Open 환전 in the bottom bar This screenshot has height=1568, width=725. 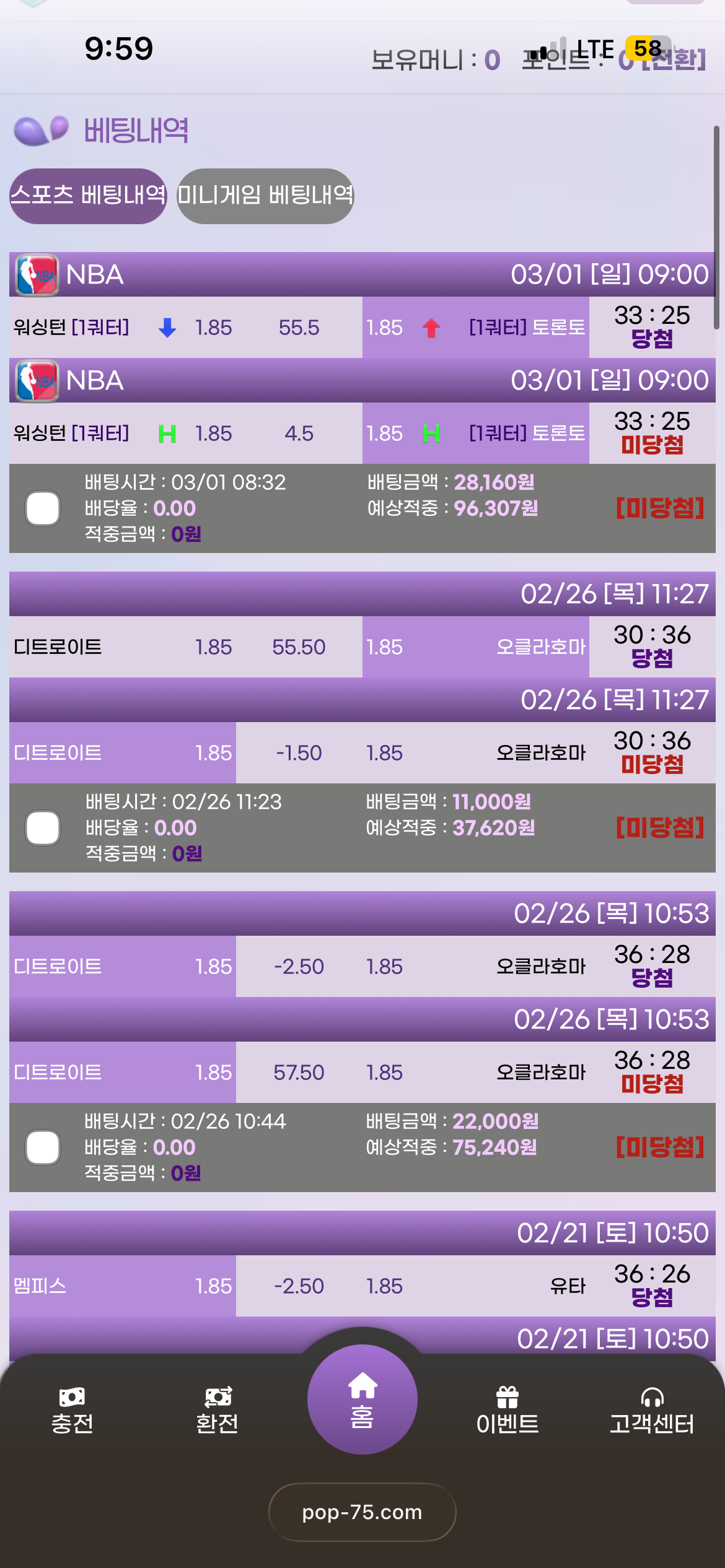tap(217, 1410)
